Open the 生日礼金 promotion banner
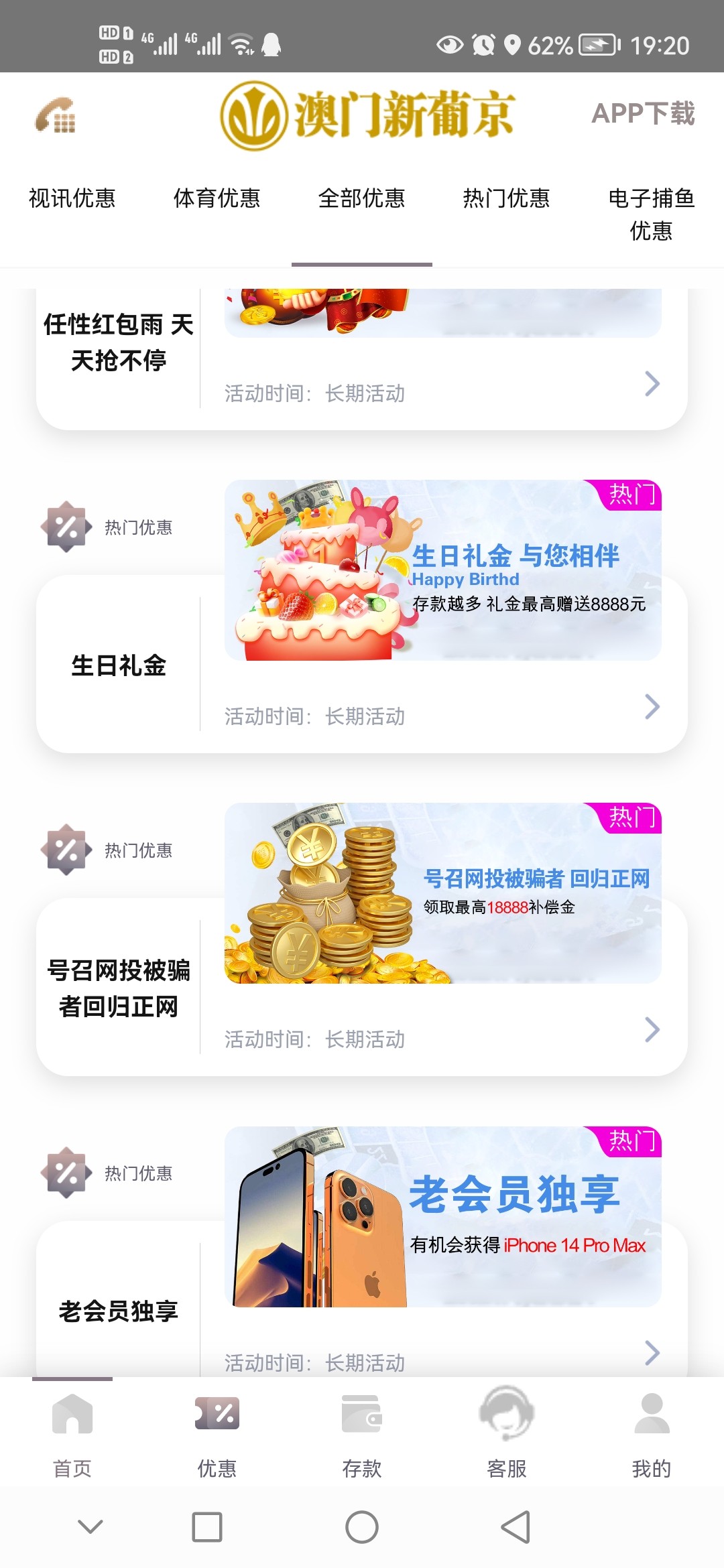 click(442, 570)
